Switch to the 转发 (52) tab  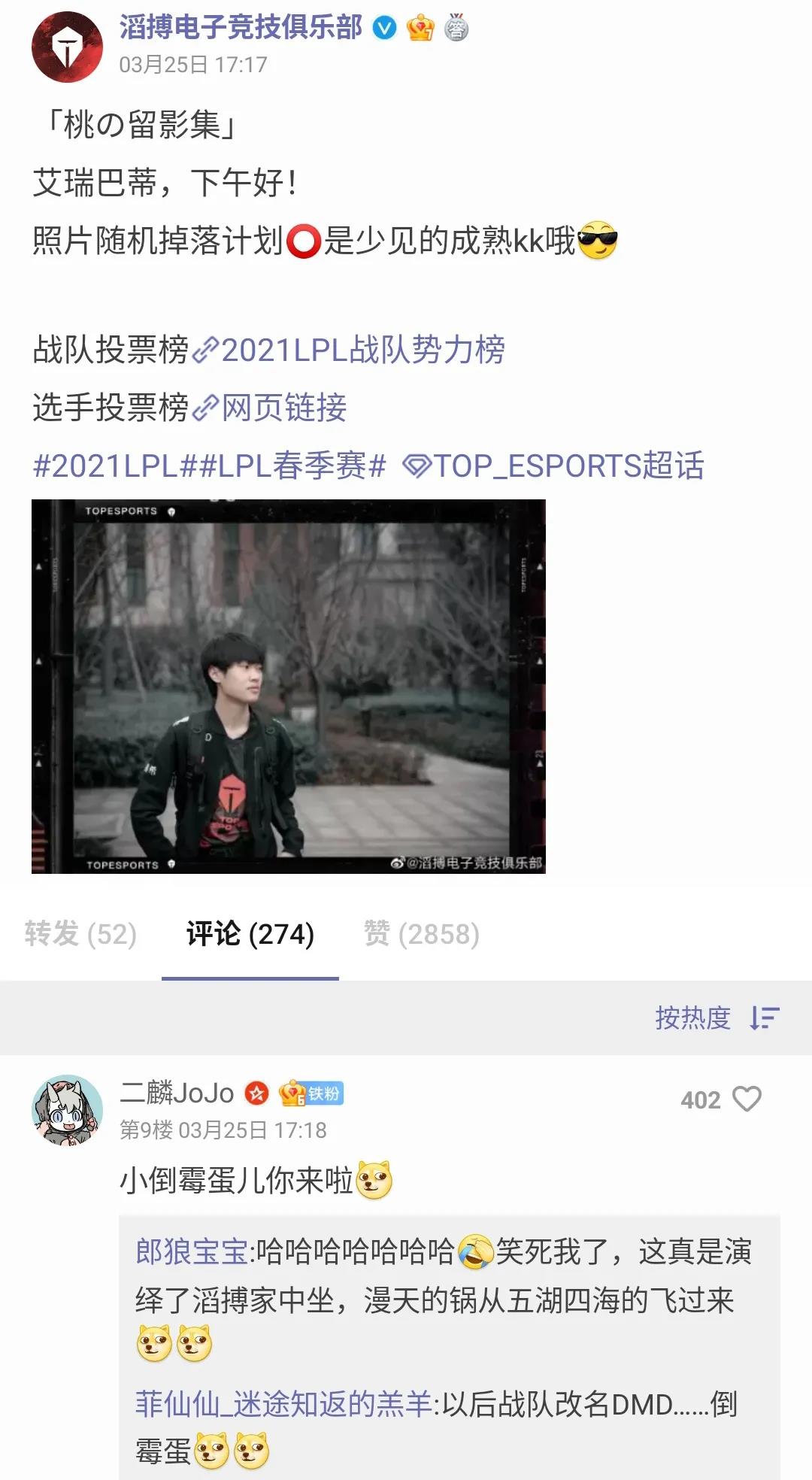click(80, 934)
